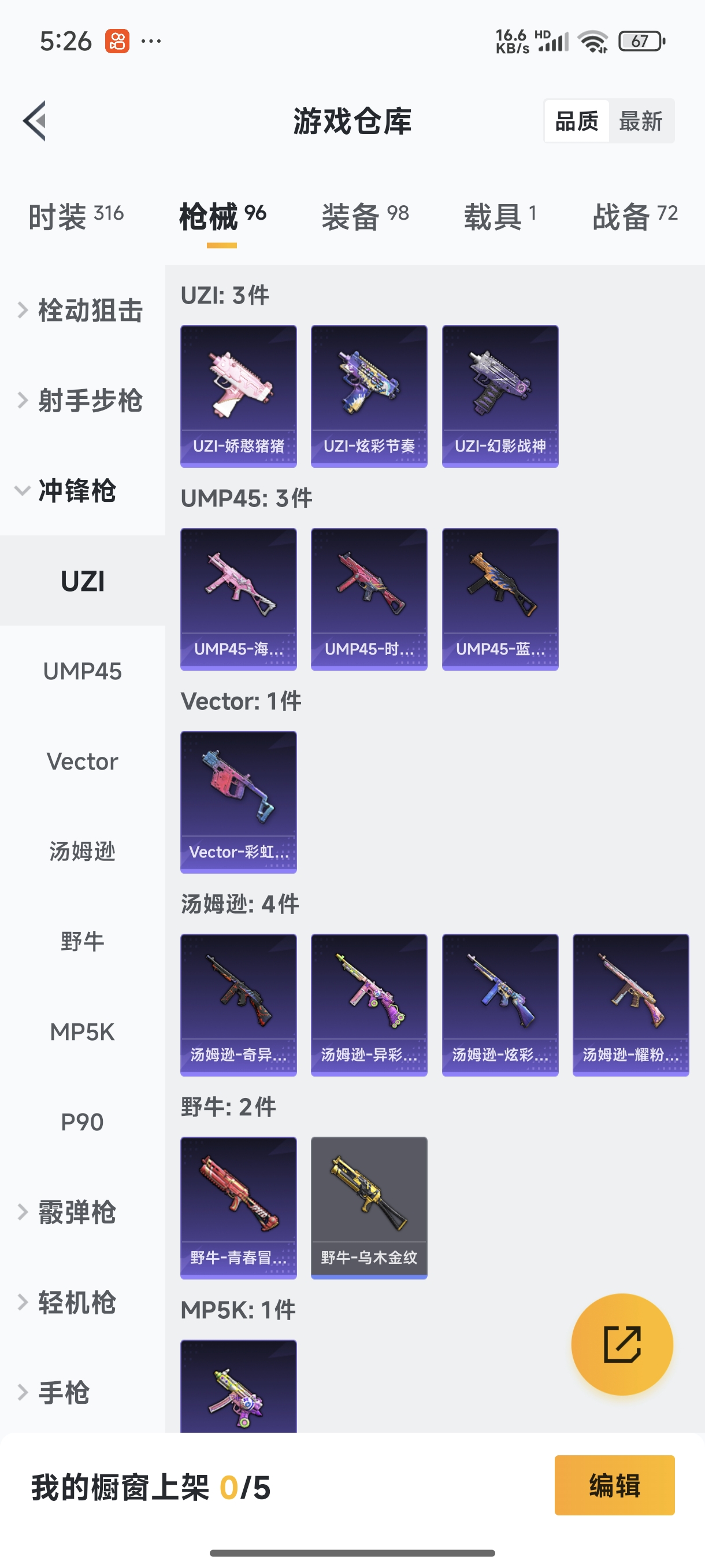The image size is (705, 1568).
Task: Jump to the P90 subcategory
Action: (x=82, y=1122)
